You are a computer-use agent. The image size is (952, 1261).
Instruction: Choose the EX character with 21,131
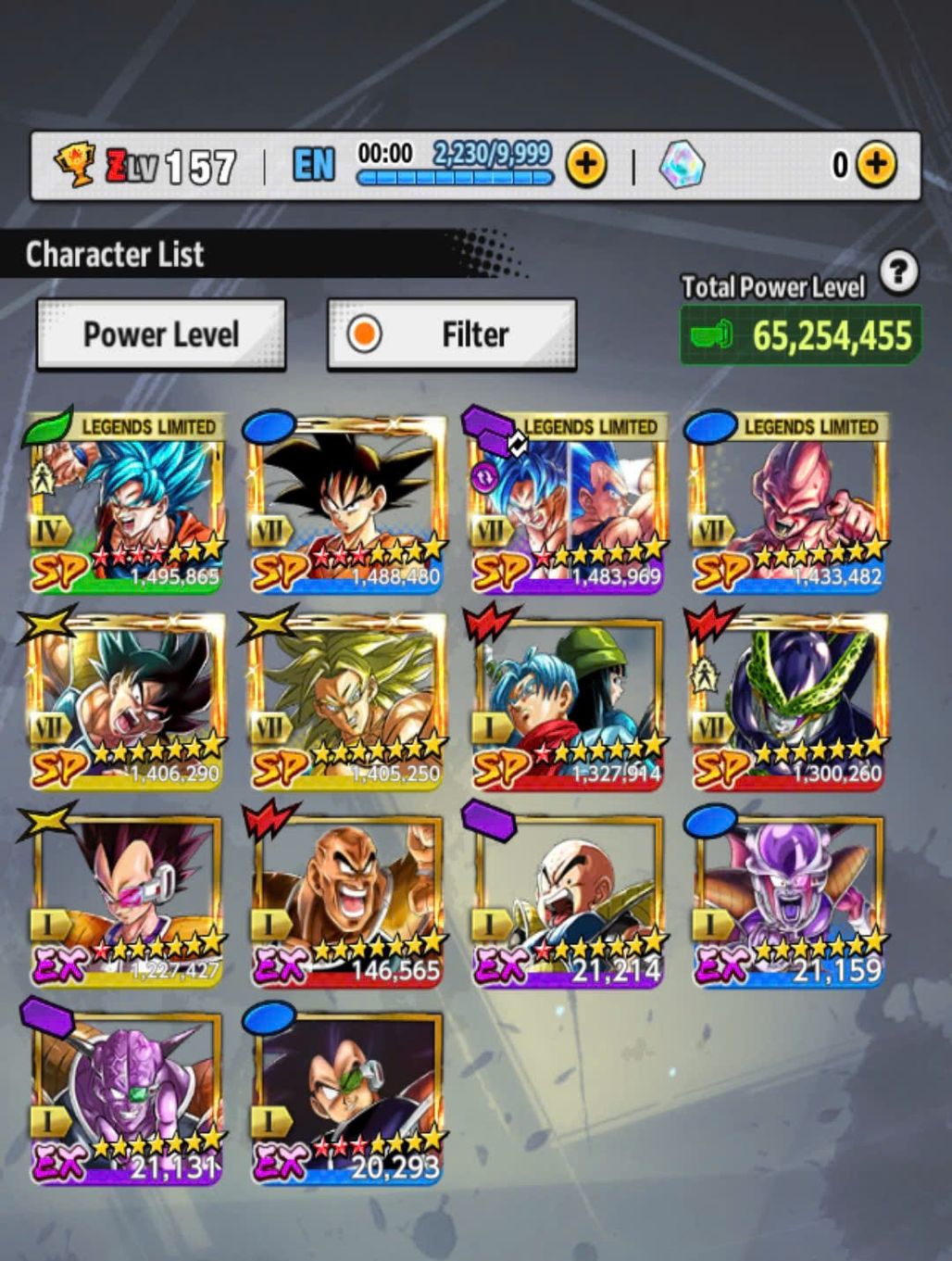pyautogui.click(x=126, y=1099)
